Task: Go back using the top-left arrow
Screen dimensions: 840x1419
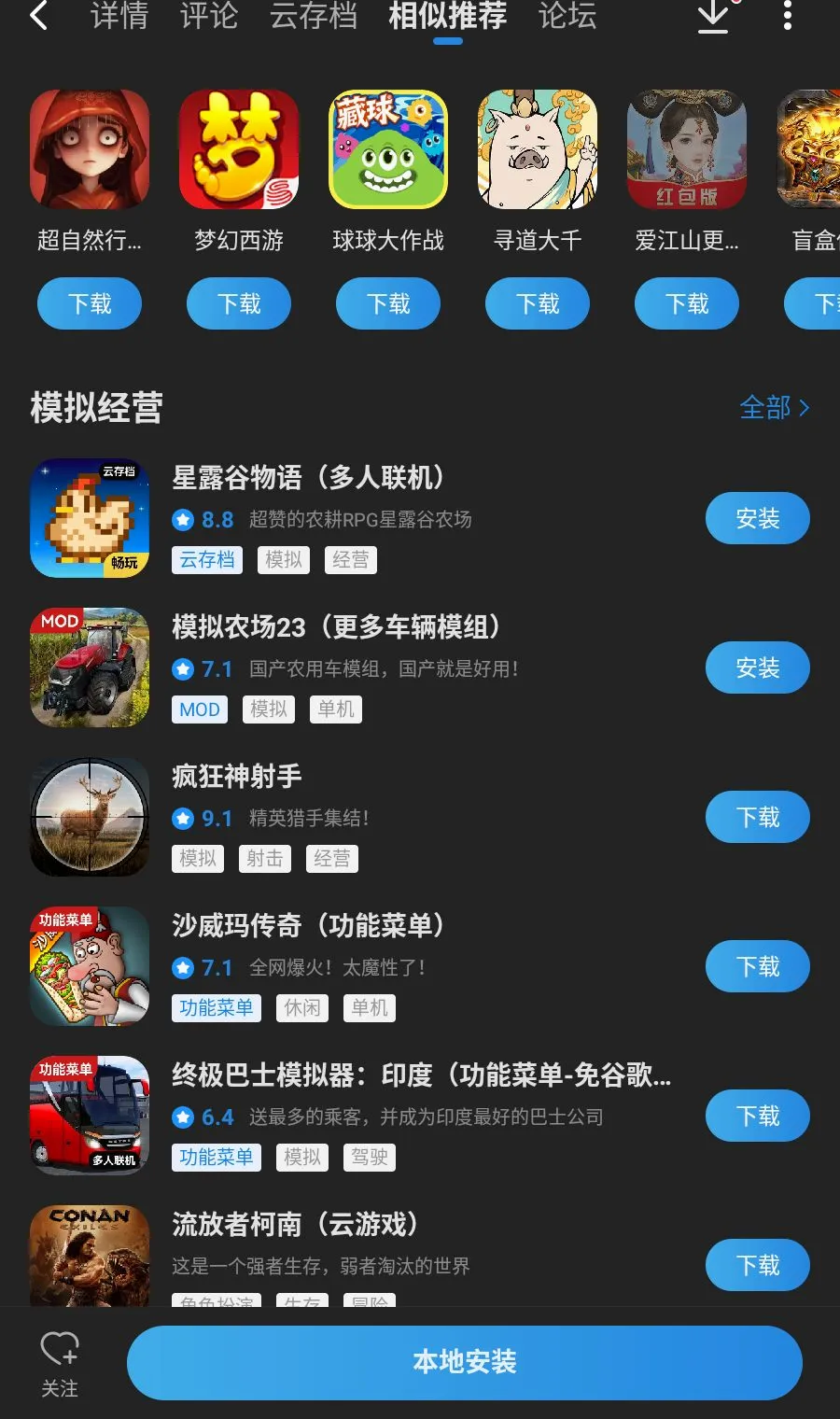Action: point(38,16)
